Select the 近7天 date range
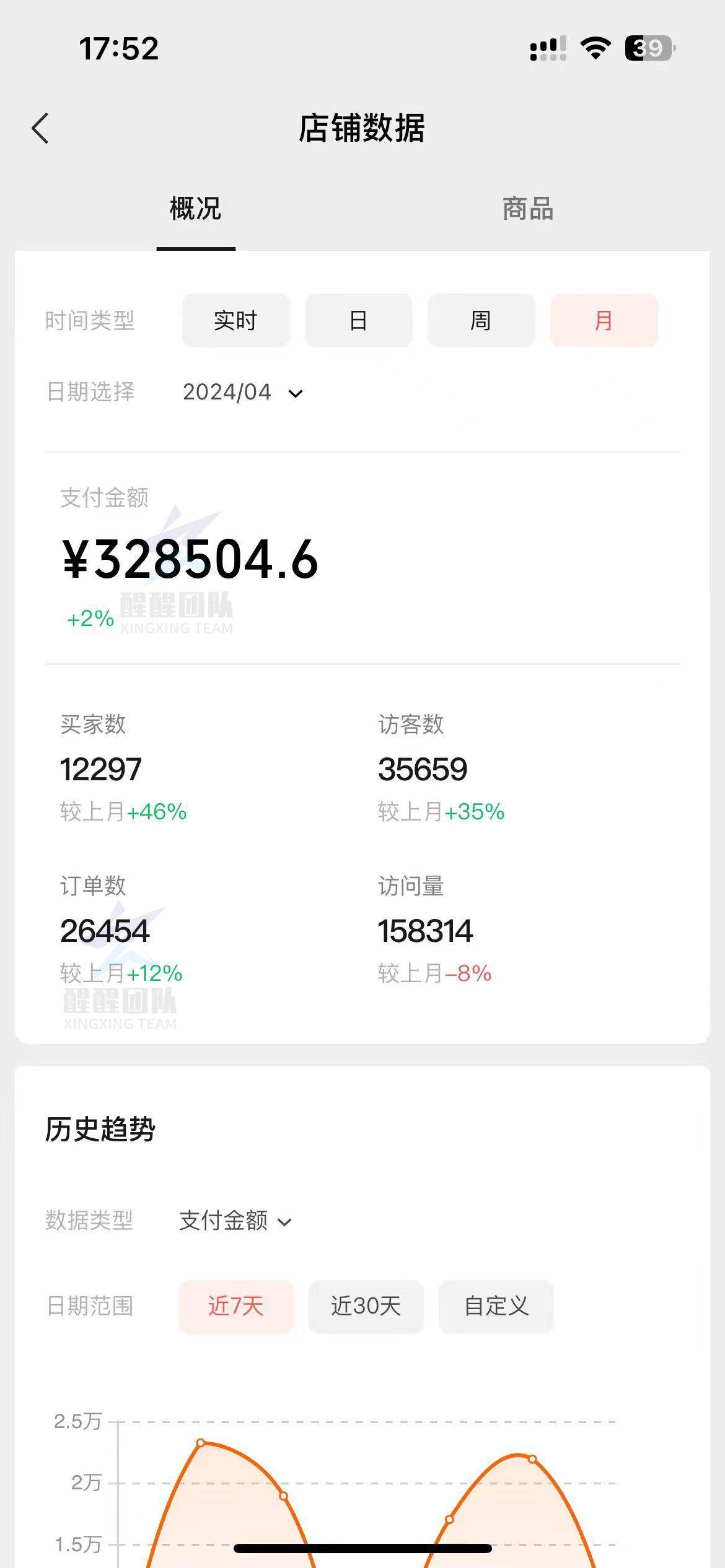The image size is (725, 1568). click(x=236, y=1307)
